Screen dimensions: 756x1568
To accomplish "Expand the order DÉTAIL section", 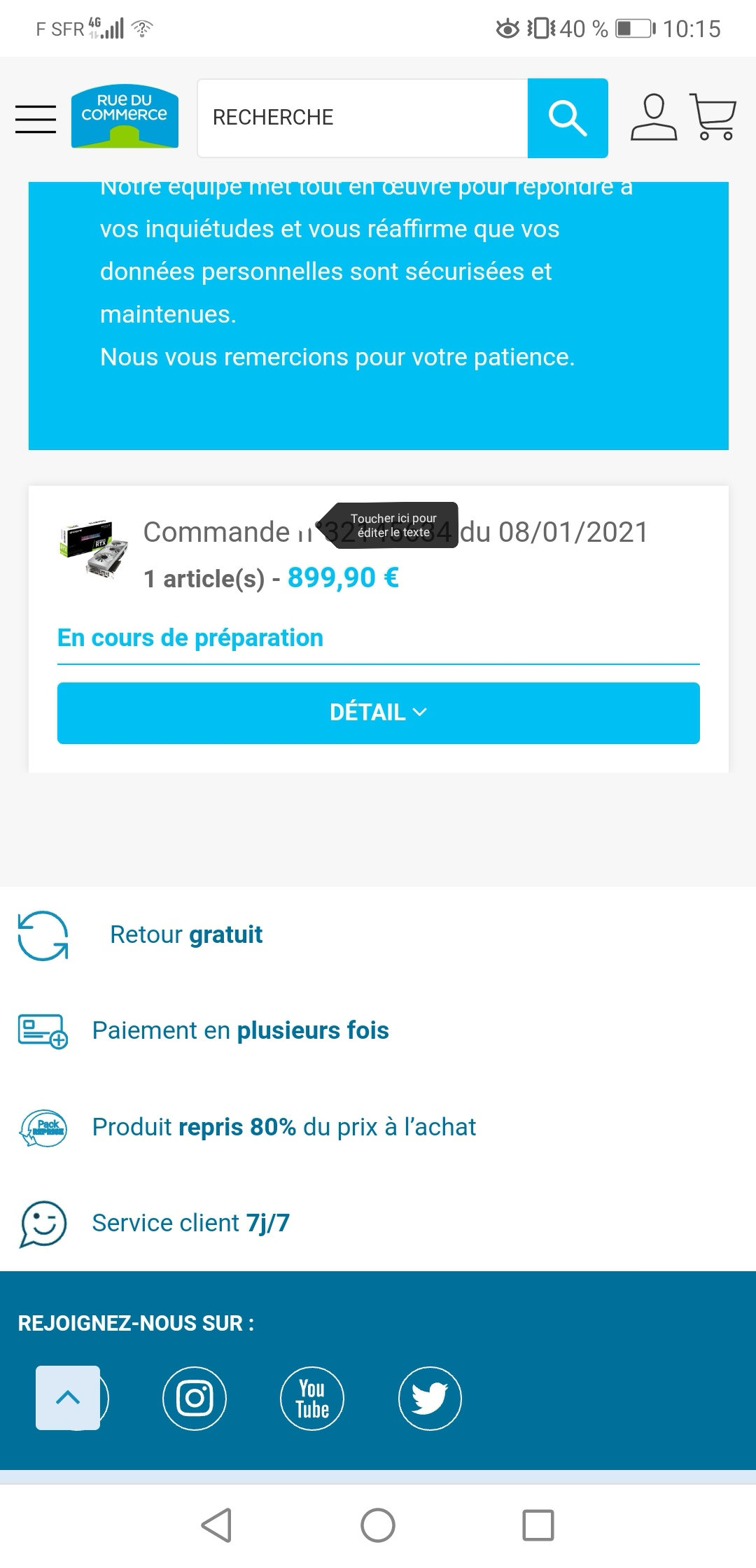I will (378, 713).
